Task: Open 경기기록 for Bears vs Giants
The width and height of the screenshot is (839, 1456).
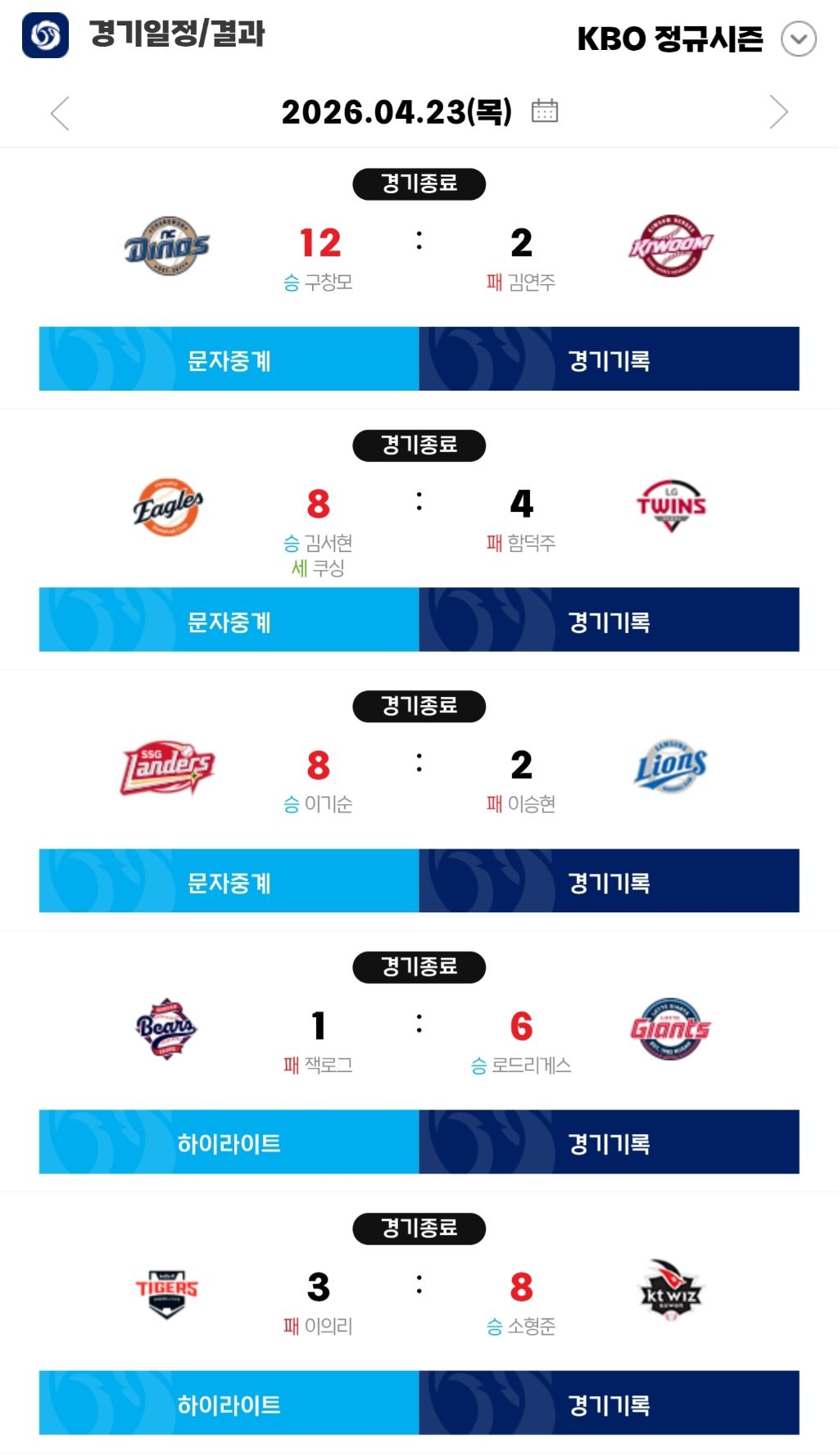Action: [610, 1142]
